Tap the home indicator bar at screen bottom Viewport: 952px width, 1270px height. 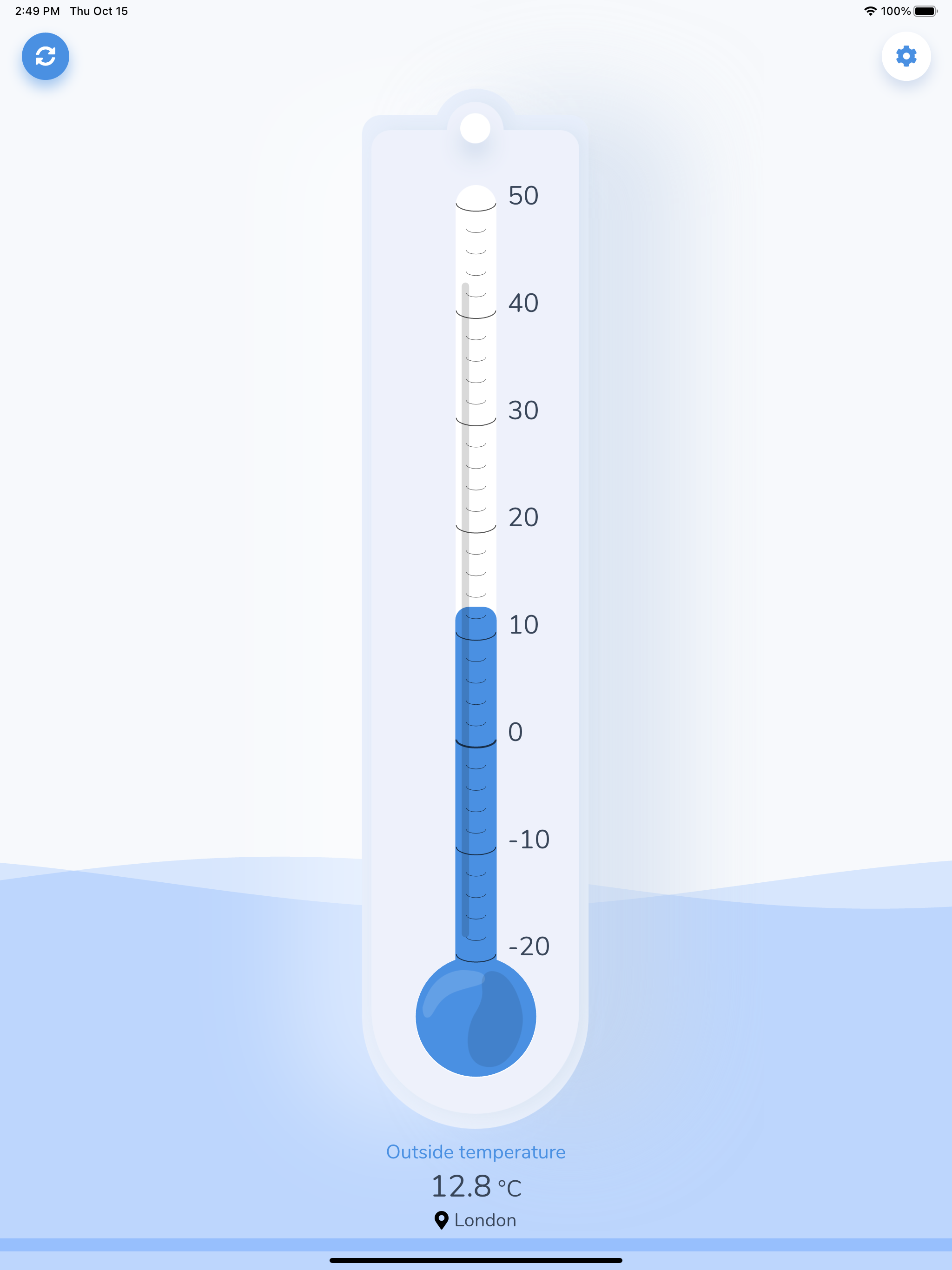point(476,1259)
